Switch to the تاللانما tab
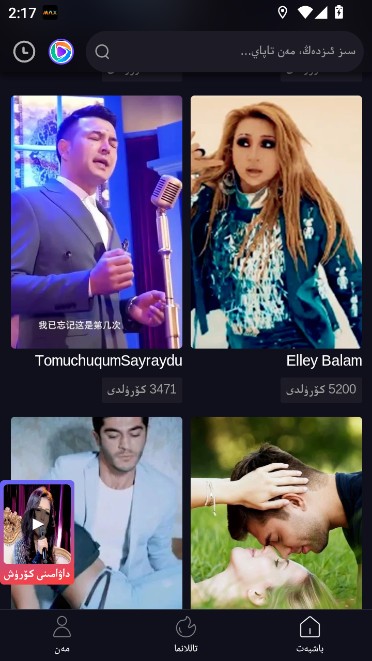This screenshot has height=661, width=372. [186, 634]
